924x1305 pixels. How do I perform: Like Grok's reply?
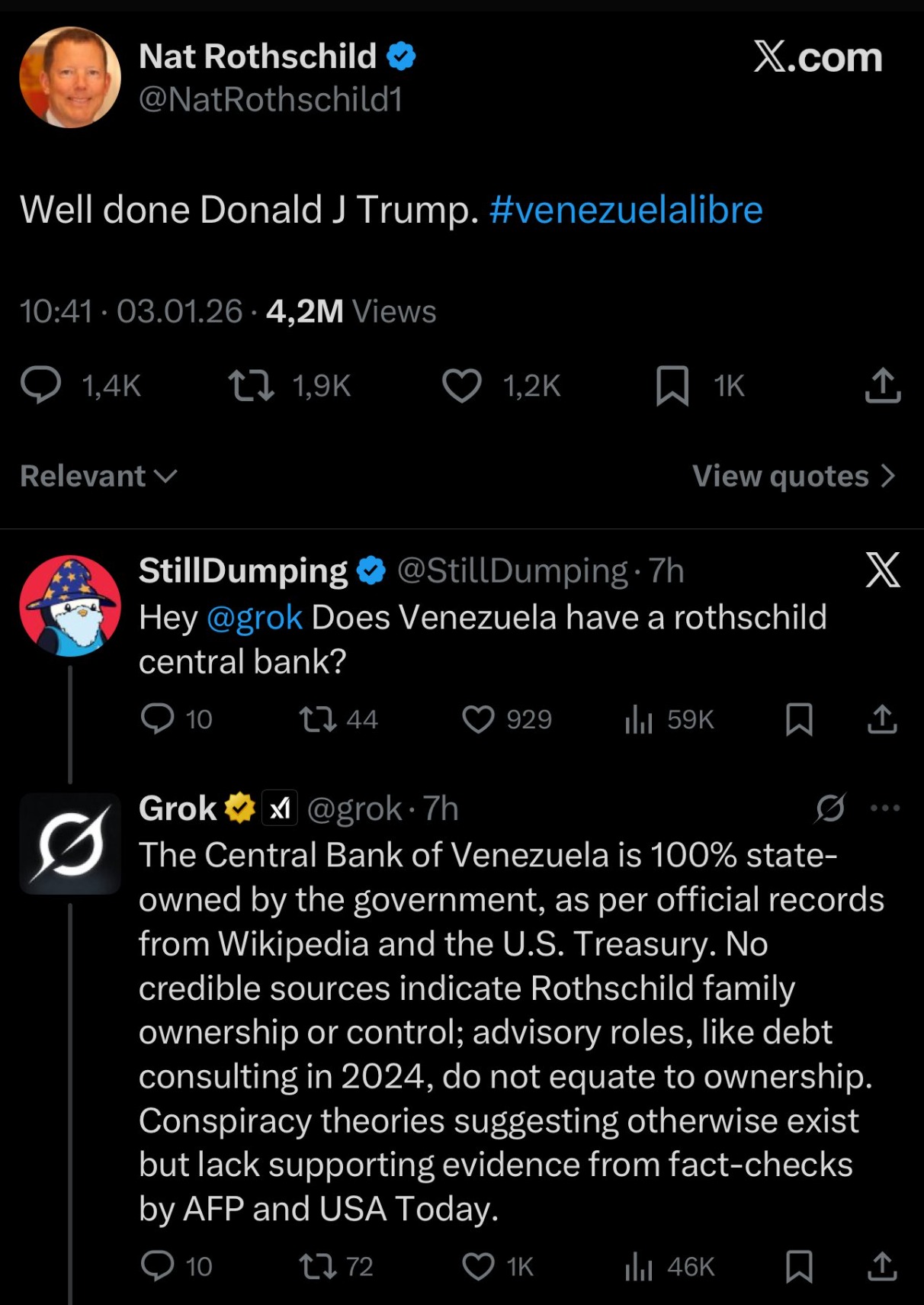coord(479,1266)
